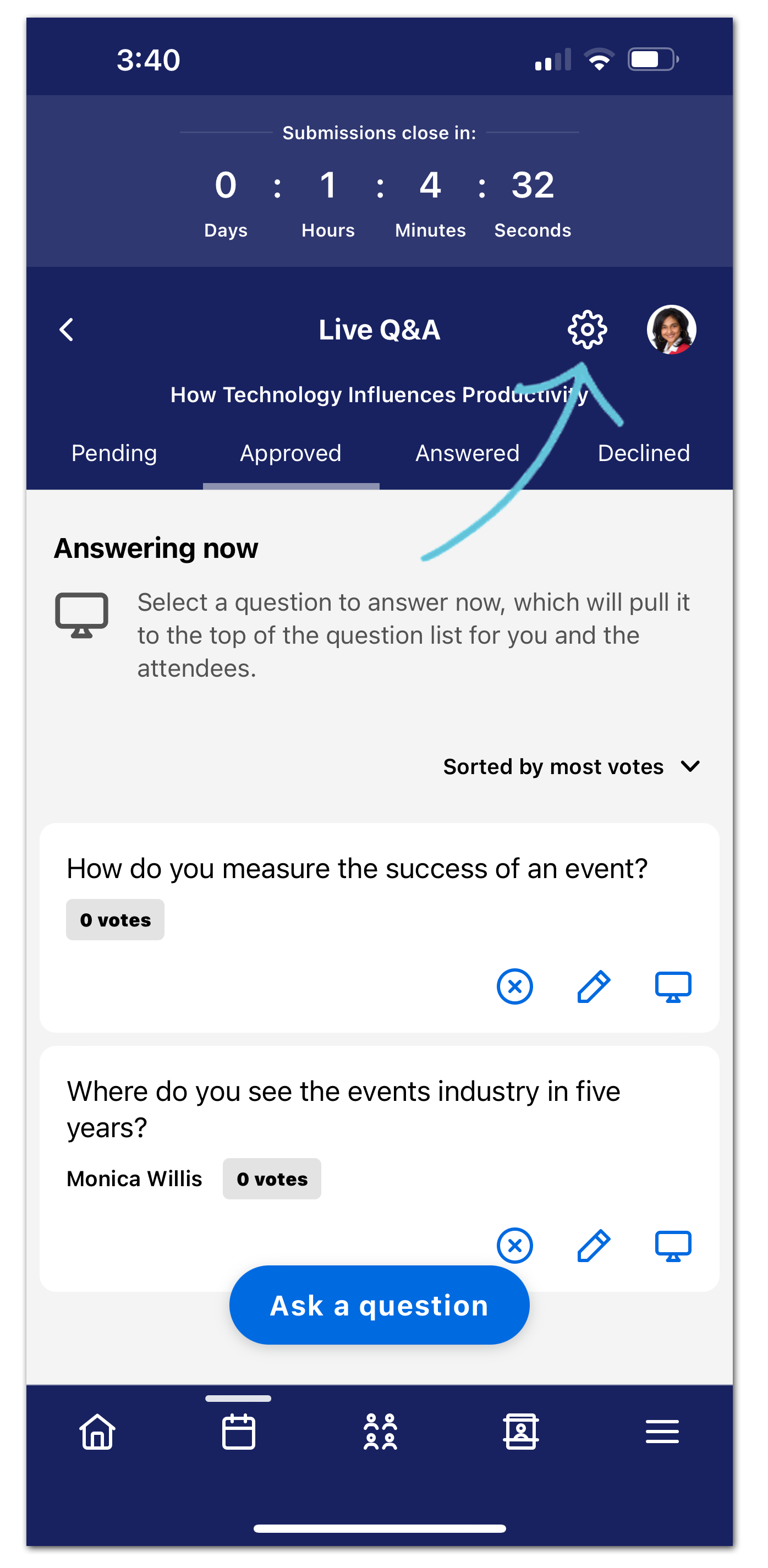Switch to the Pending tab
Viewport: 768px width, 1568px height.
(x=114, y=453)
